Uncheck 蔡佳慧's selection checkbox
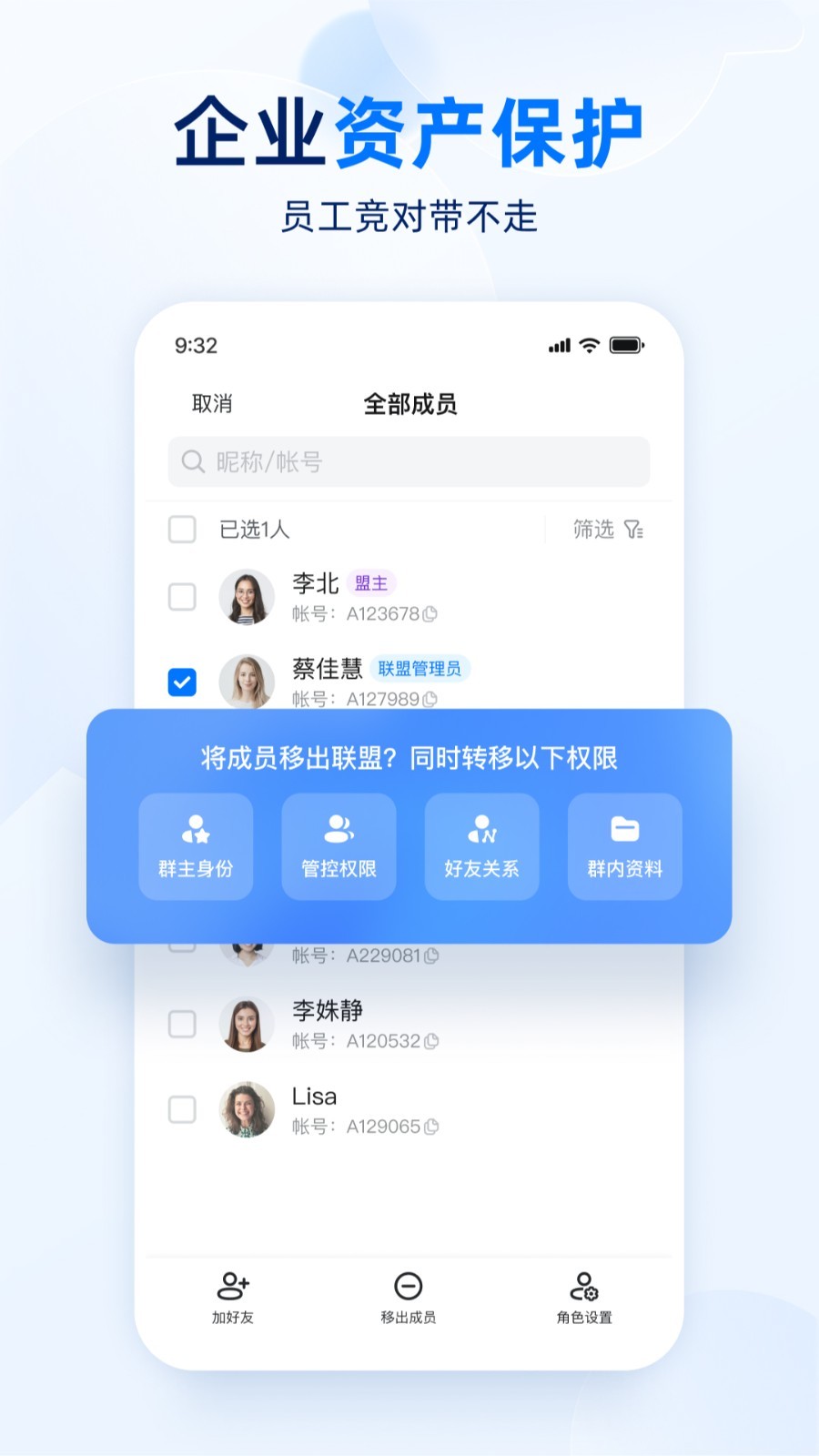The image size is (819, 1456). [183, 680]
